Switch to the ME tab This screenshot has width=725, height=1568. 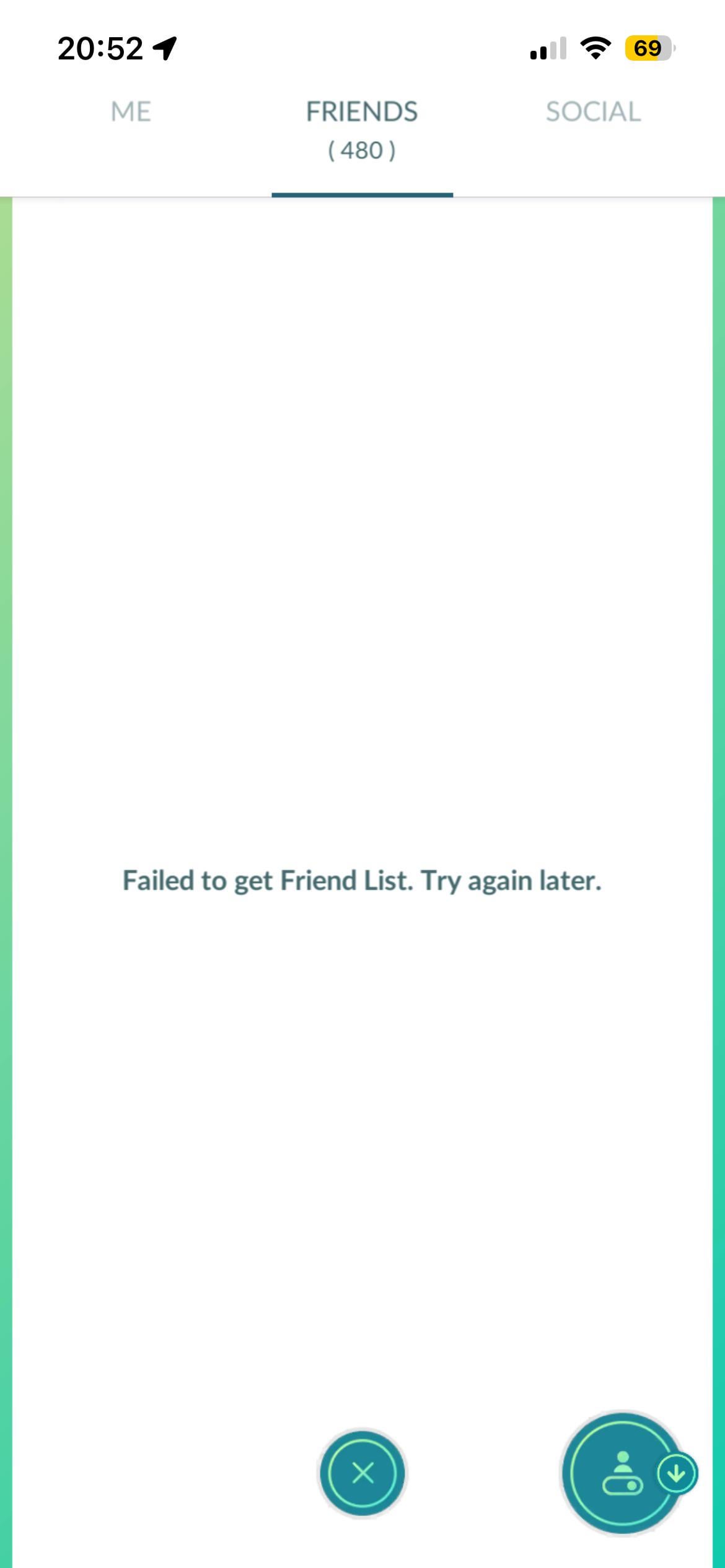(x=131, y=112)
